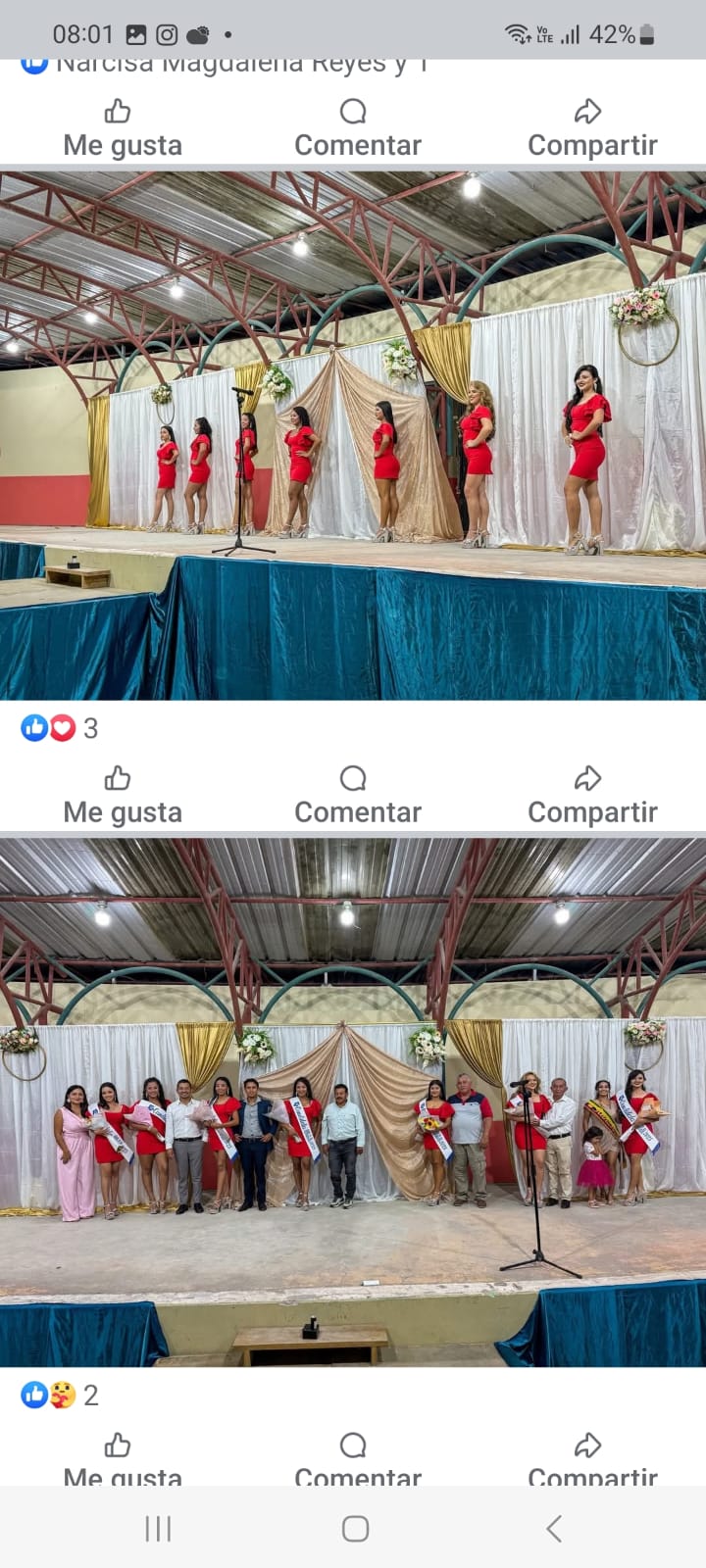
Task: Comment on the group photo with 2 reactions
Action: (x=357, y=1460)
